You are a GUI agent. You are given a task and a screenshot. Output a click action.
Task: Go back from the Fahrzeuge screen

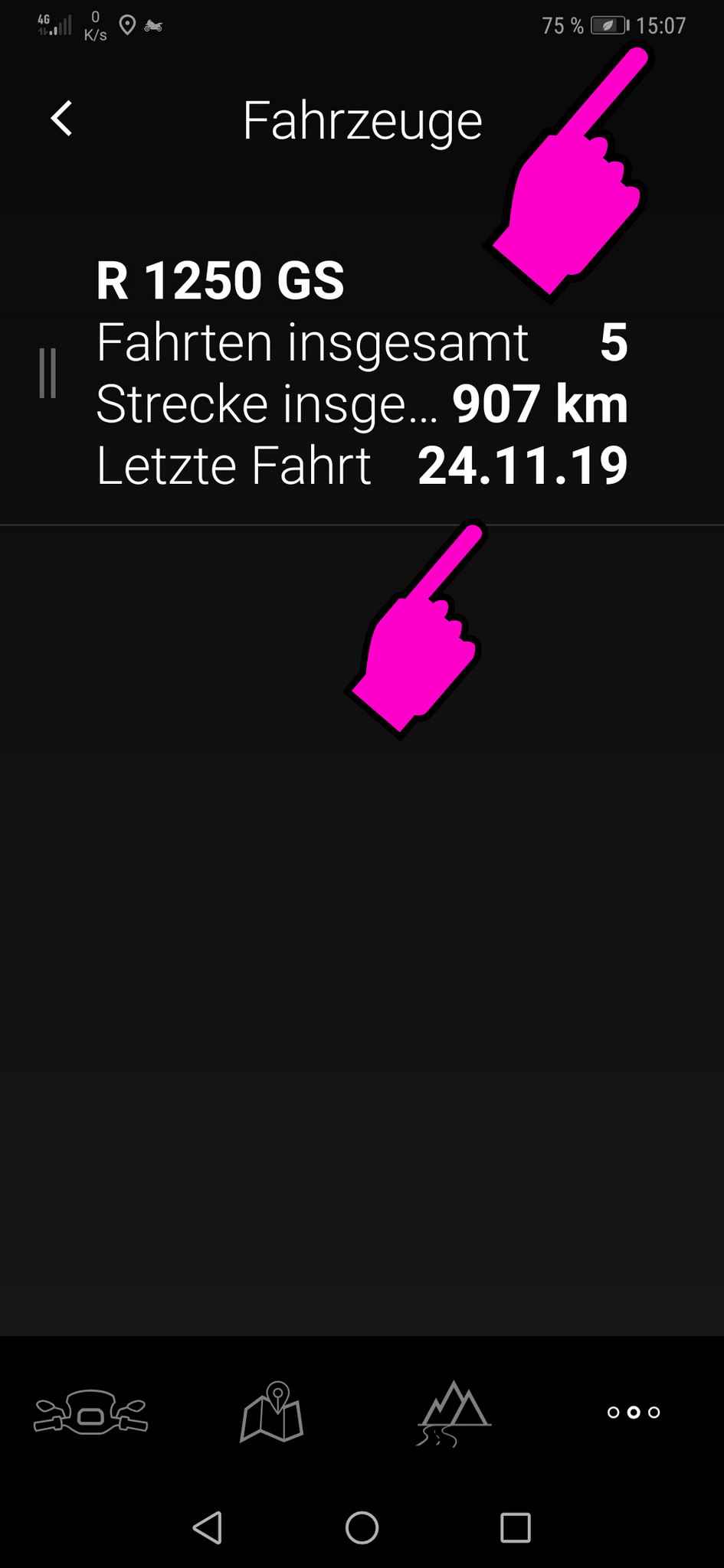61,119
